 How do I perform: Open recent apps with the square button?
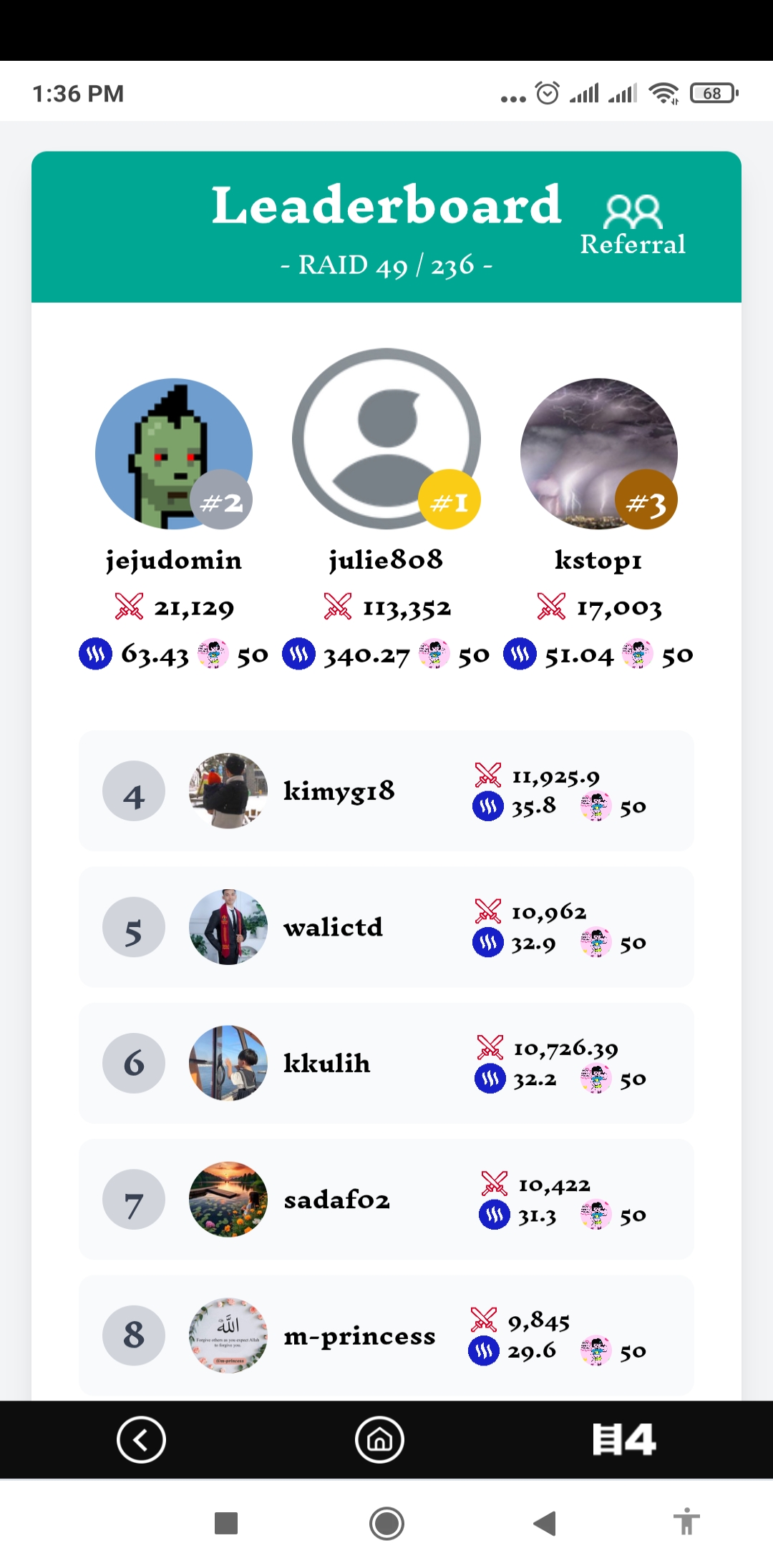226,1523
